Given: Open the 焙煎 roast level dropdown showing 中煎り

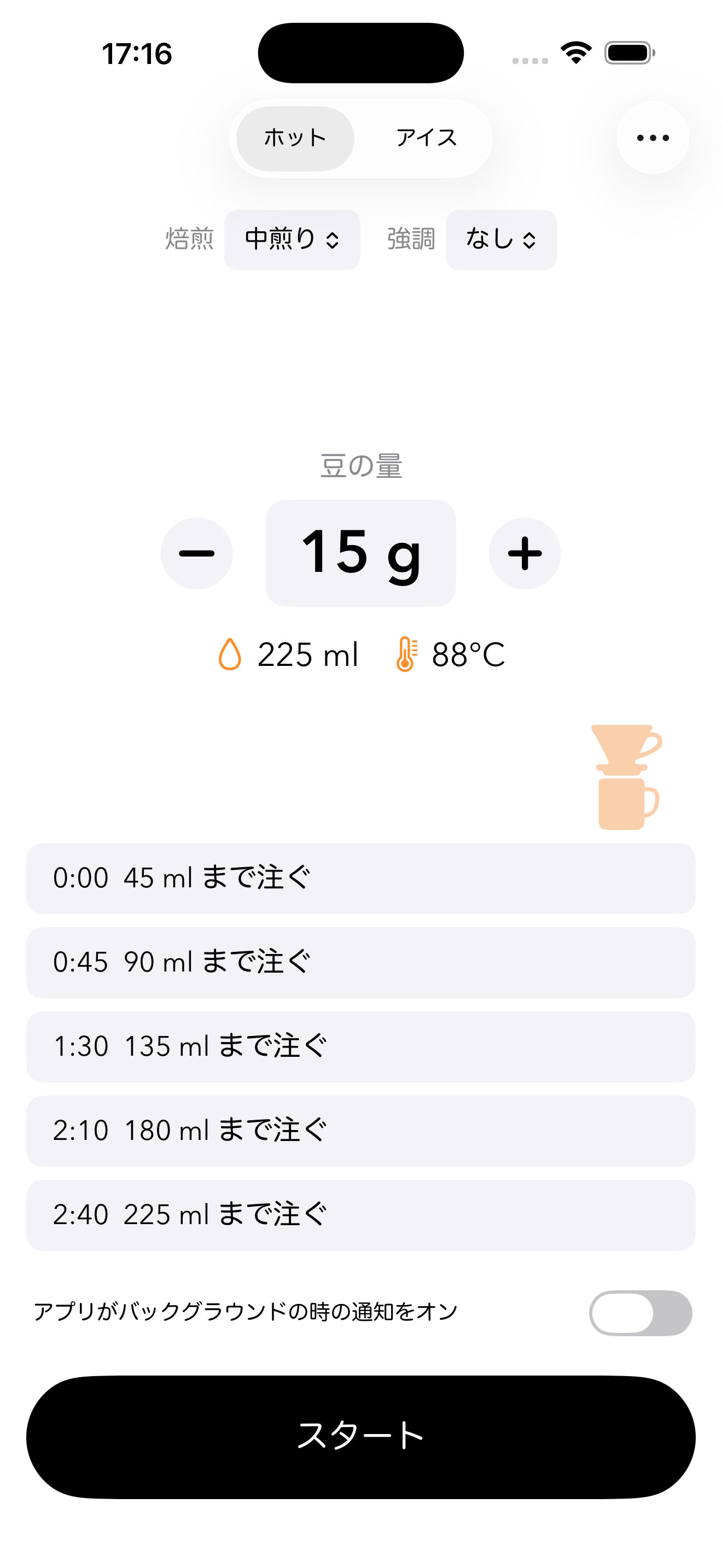Looking at the screenshot, I should tap(292, 239).
